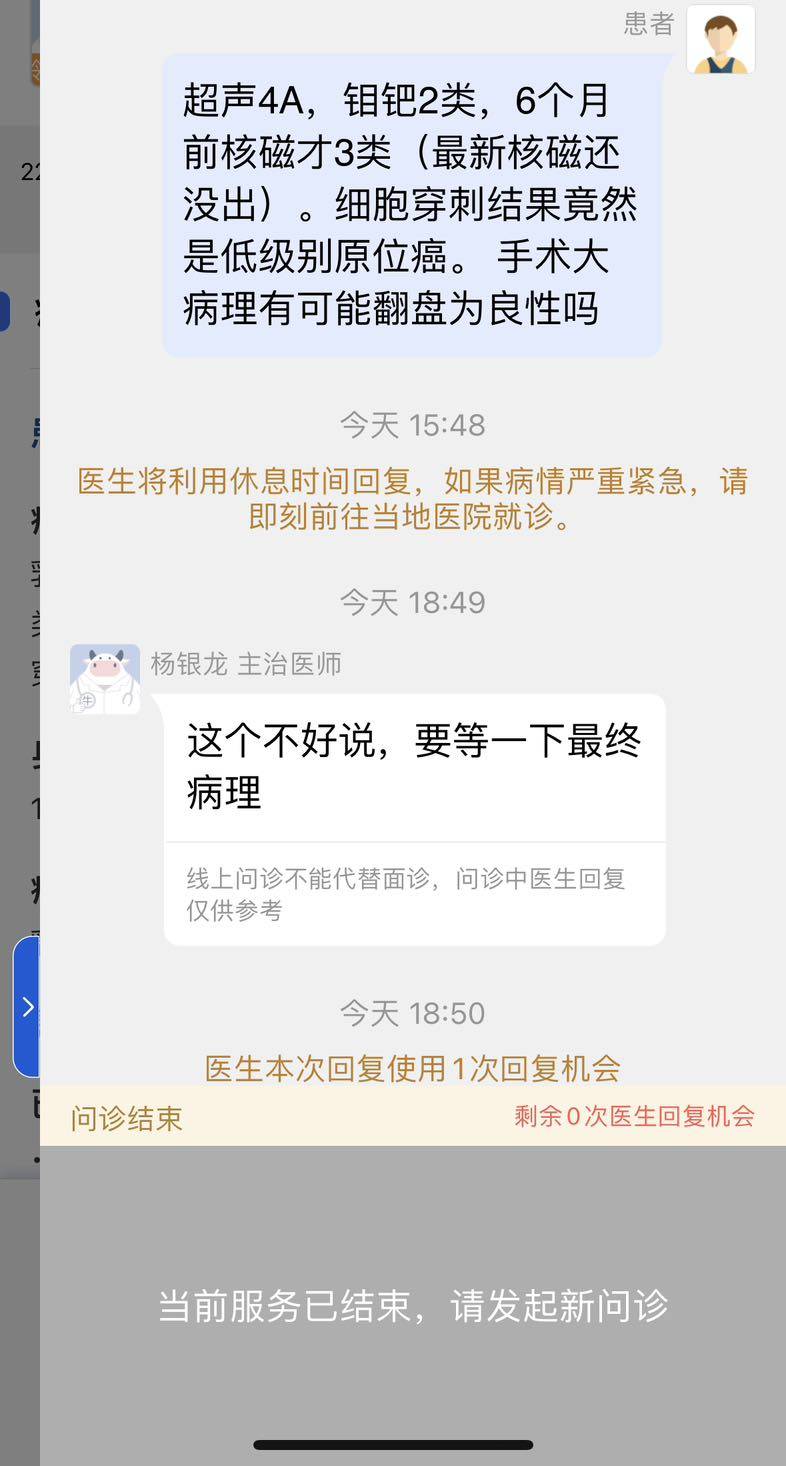Viewport: 786px width, 1466px height.
Task: Tap 当前服务已结束，请发起新问诊 bar
Action: (412, 1306)
